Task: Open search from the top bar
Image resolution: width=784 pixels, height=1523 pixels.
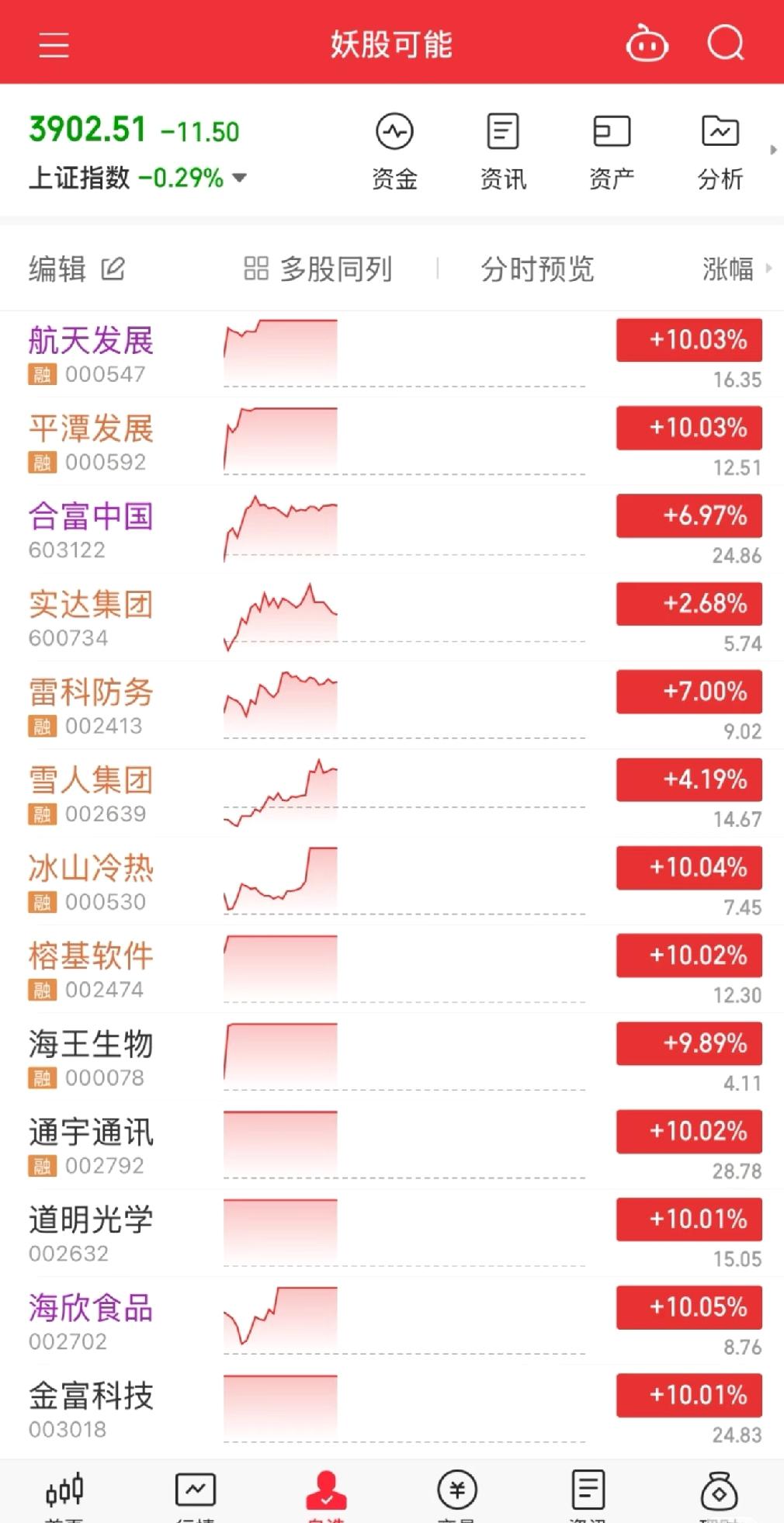Action: tap(723, 44)
